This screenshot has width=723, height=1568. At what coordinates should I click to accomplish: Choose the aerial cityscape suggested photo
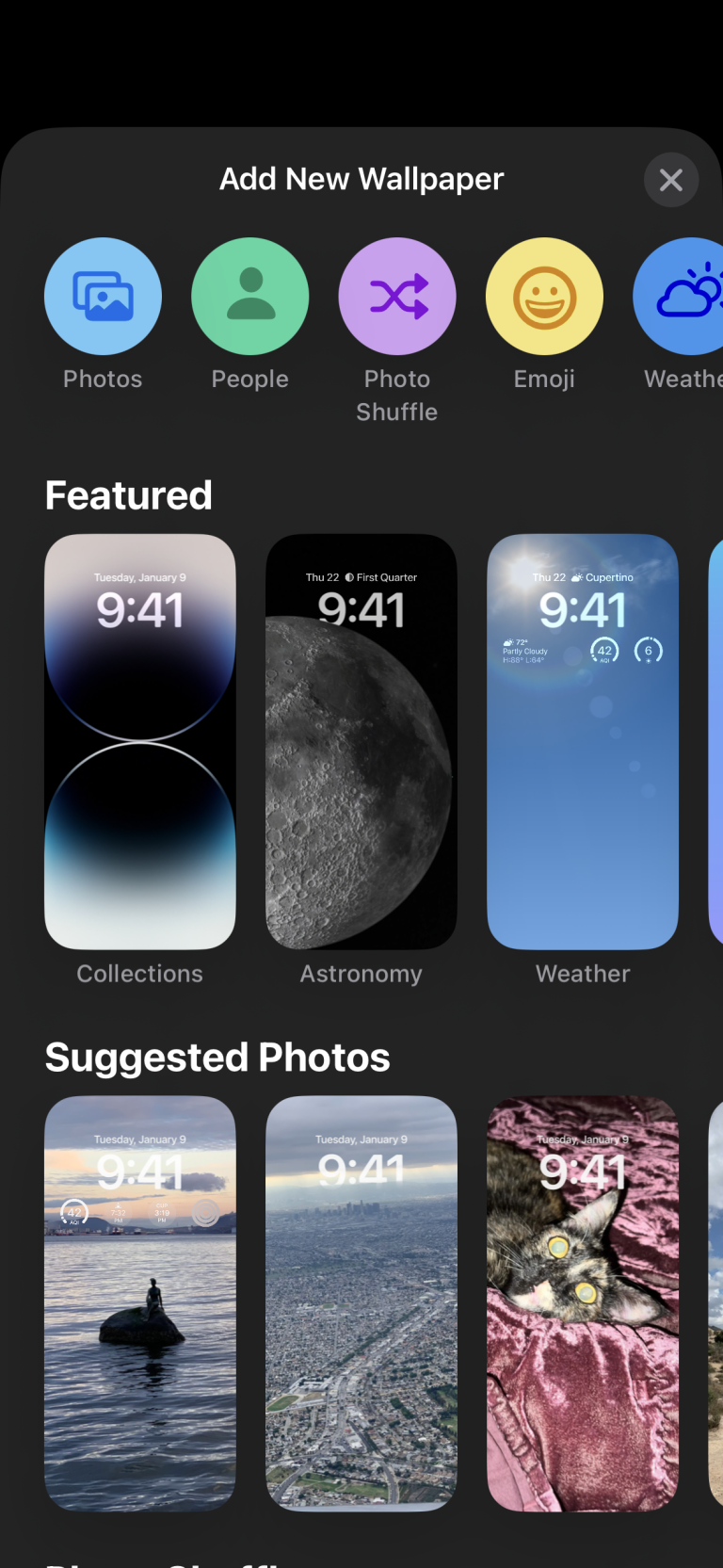pos(361,1303)
